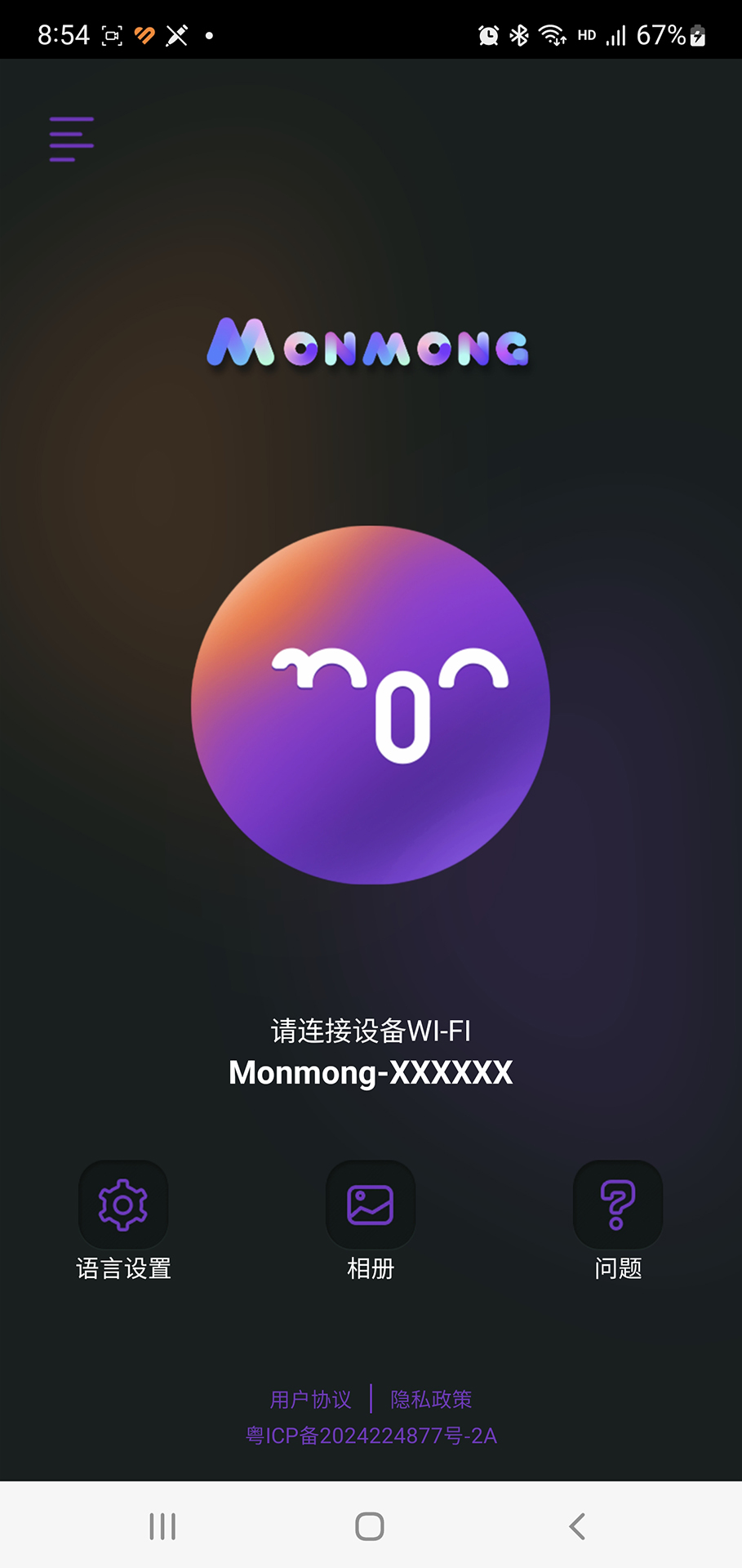Tap the 粤ICP备2024224877号-2A registration link
Screen dimensions: 742x1568
pyautogui.click(x=370, y=1436)
